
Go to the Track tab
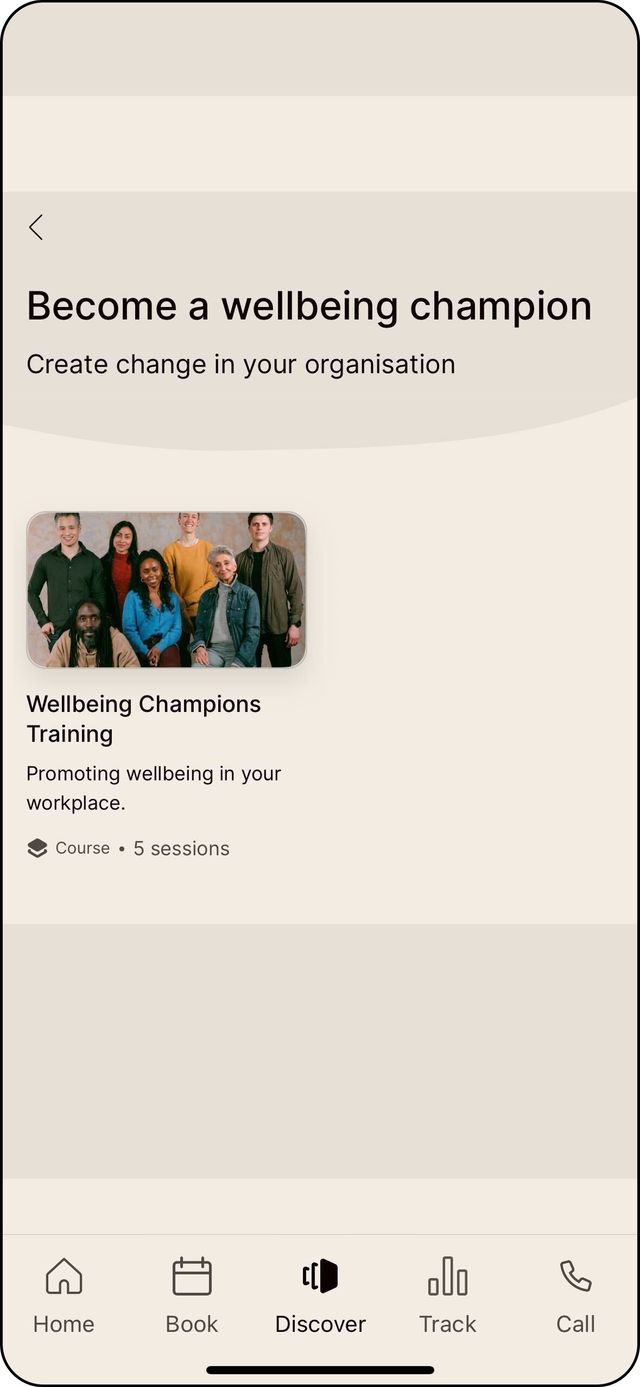tap(448, 1295)
